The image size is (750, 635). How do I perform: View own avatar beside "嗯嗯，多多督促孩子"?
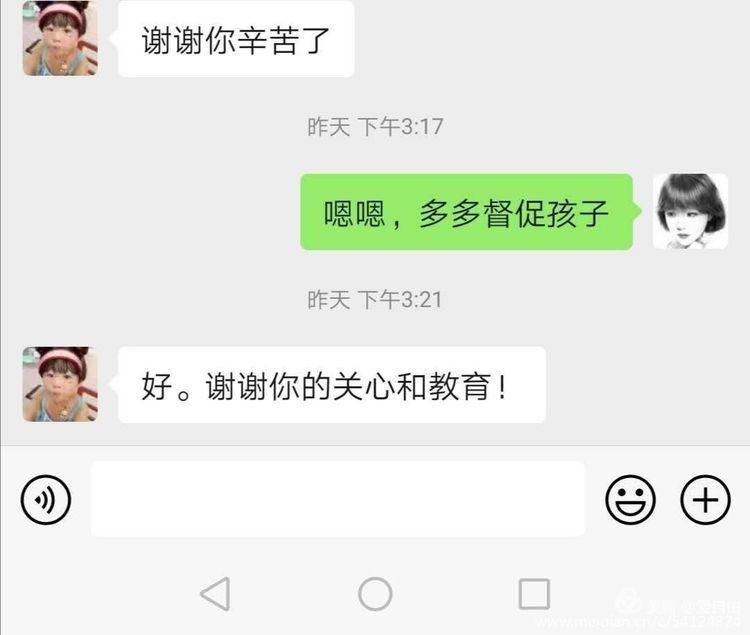[x=690, y=211]
